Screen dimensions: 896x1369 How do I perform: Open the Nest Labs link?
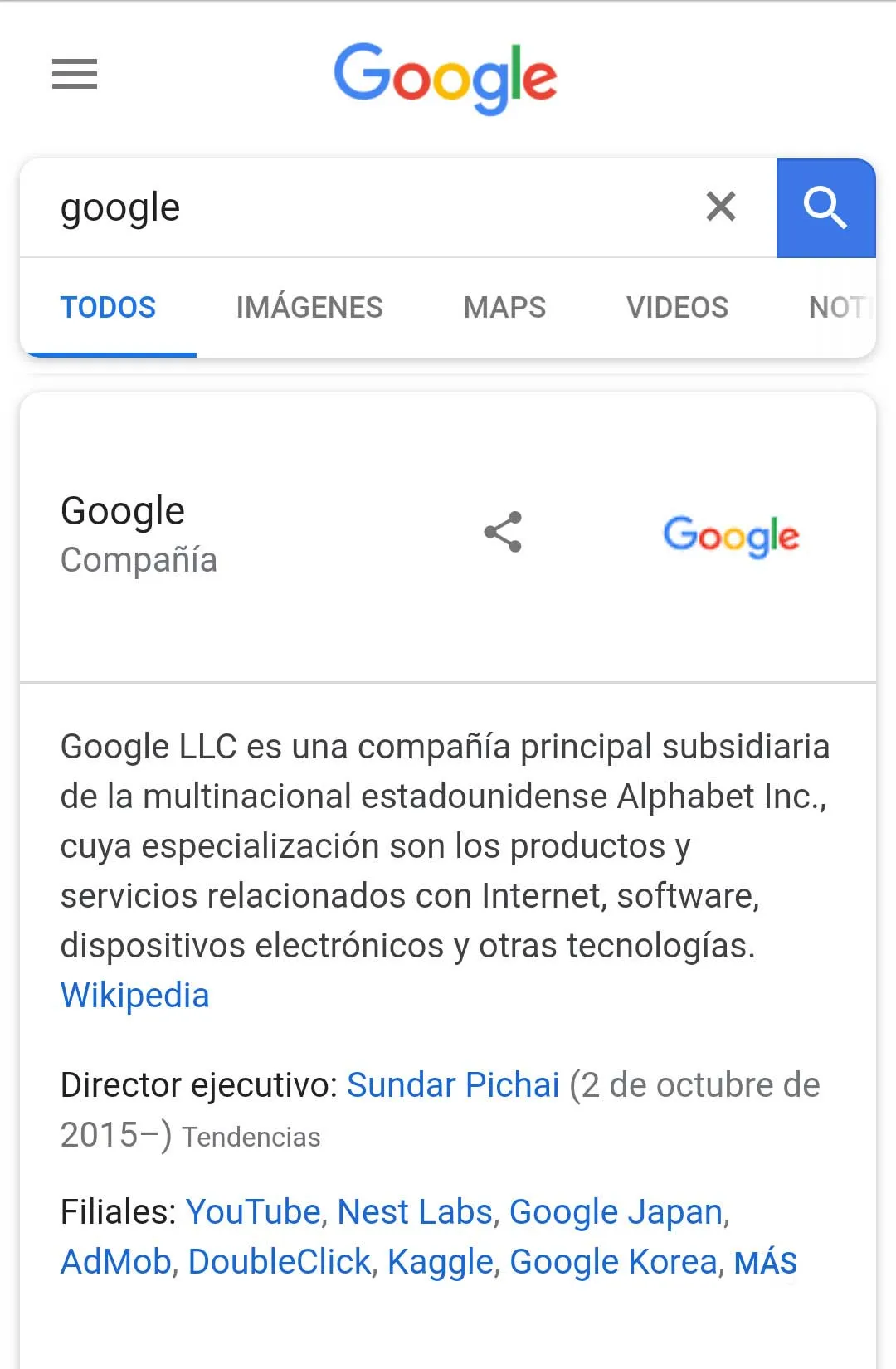pos(415,1212)
